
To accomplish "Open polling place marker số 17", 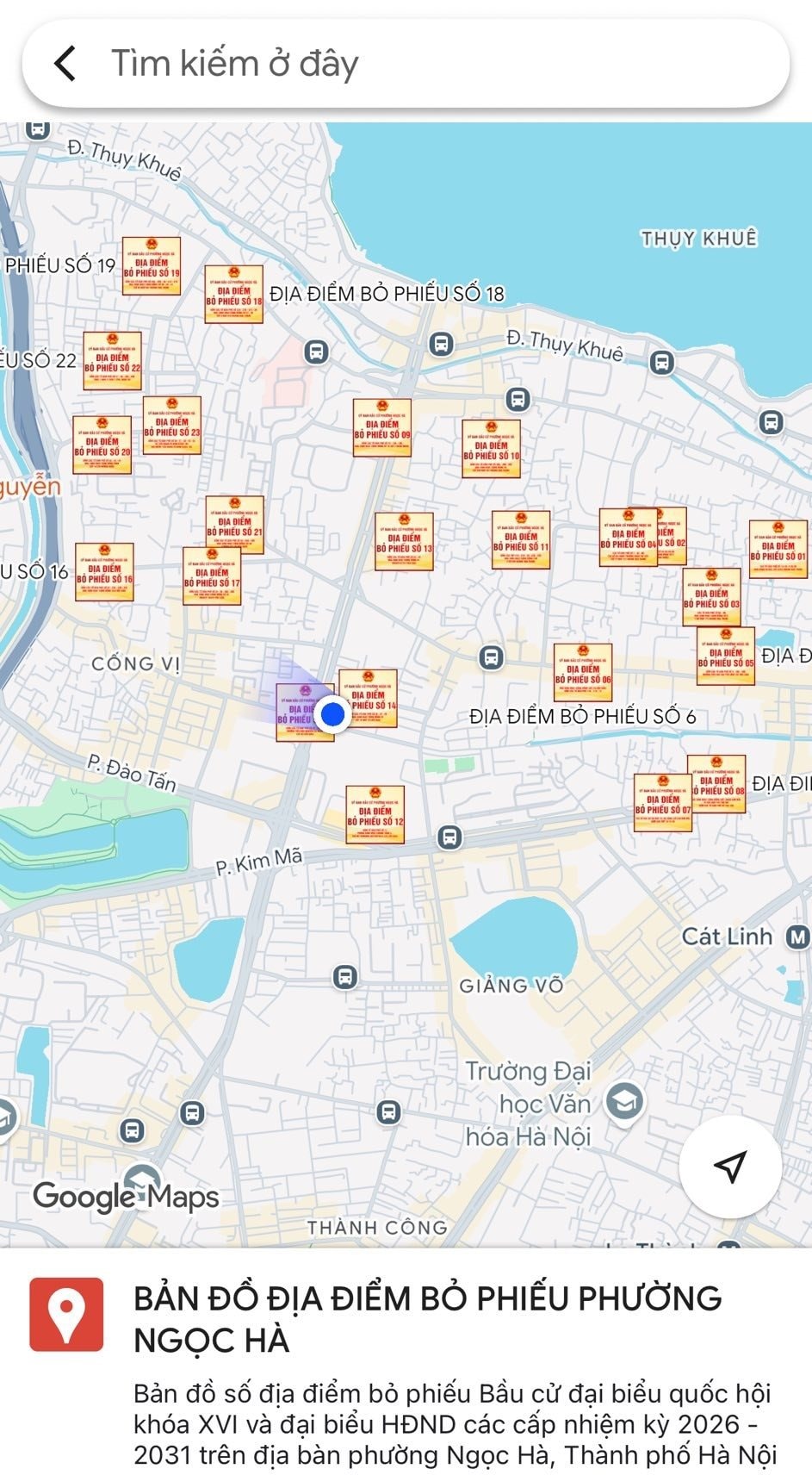I will [x=212, y=576].
